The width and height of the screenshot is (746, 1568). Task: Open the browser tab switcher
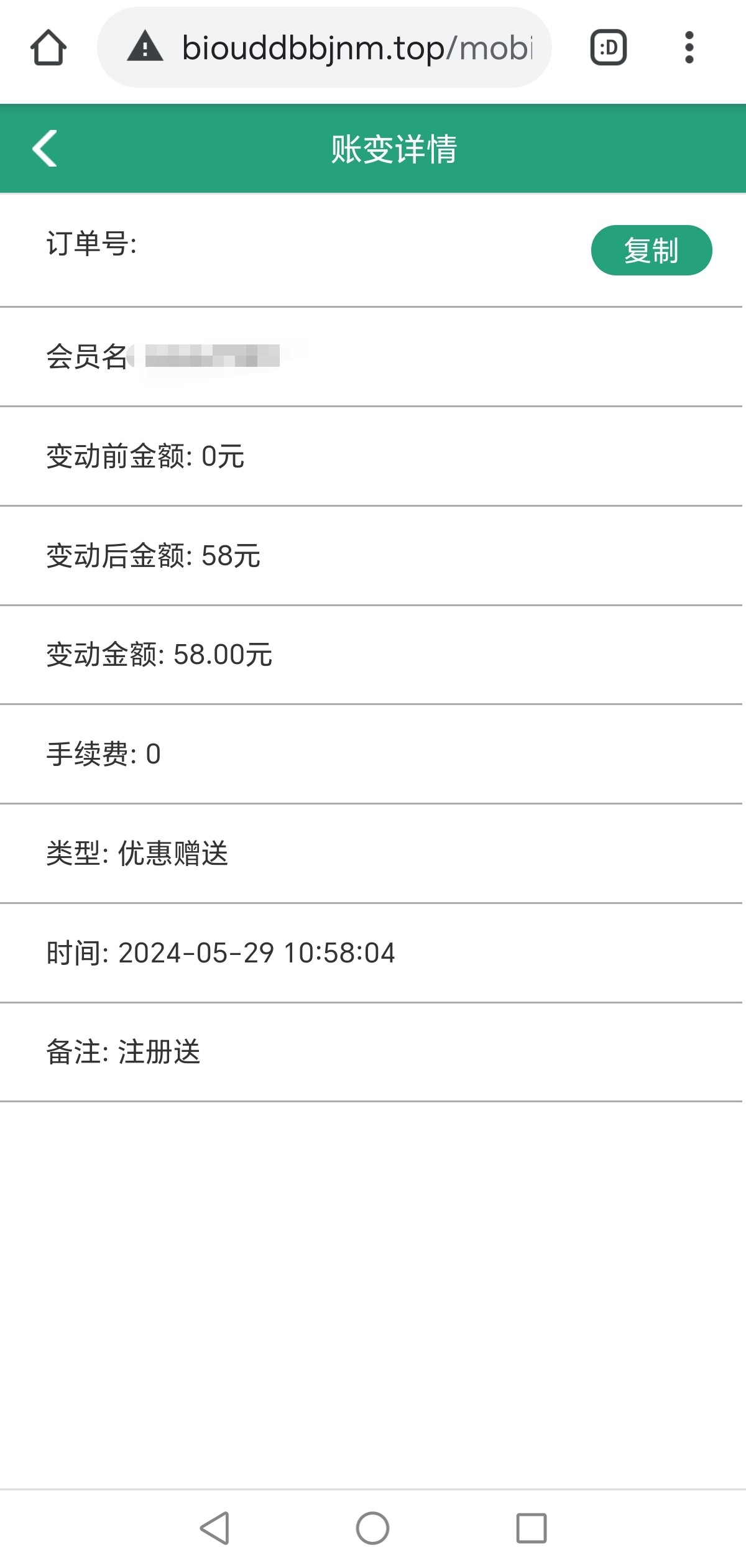click(x=608, y=48)
